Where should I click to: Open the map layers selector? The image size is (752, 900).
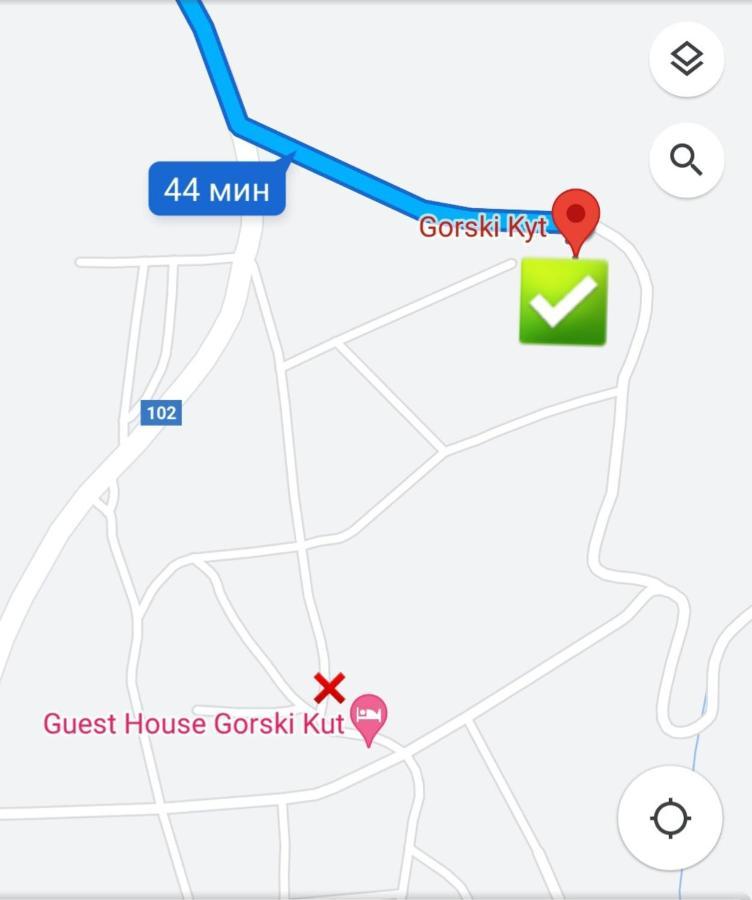pyautogui.click(x=686, y=60)
